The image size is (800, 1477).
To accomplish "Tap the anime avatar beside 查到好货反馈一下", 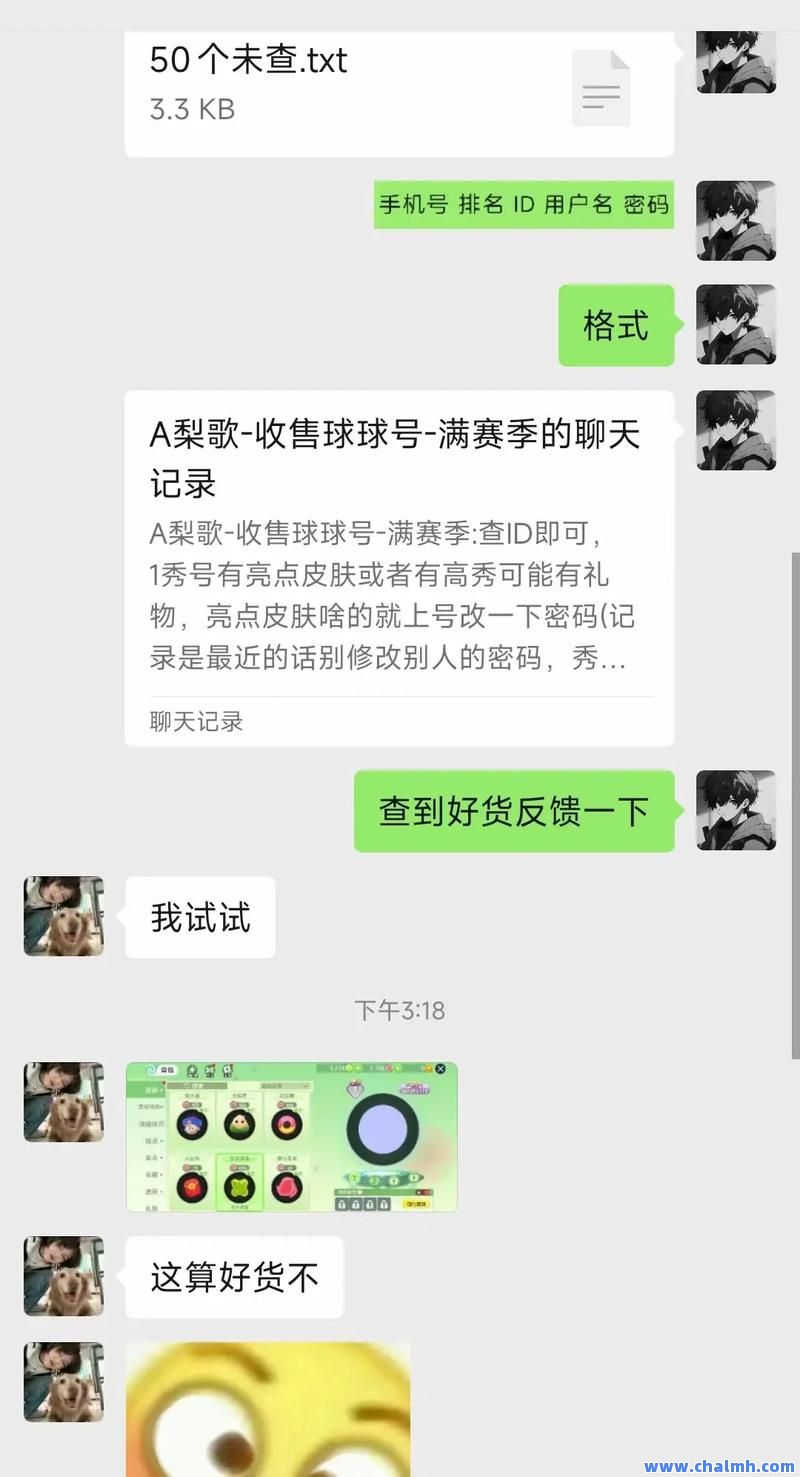I will 736,810.
